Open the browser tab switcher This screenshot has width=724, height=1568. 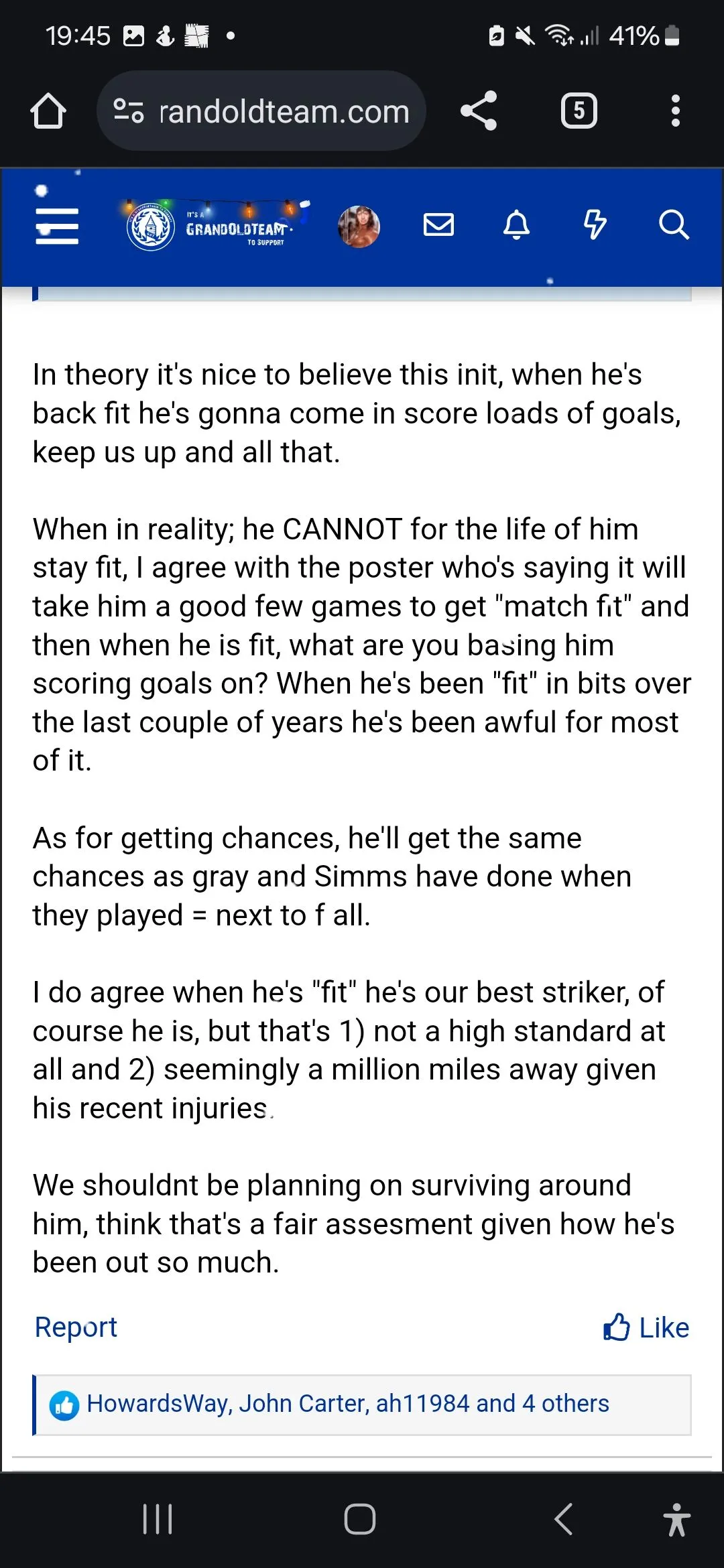point(579,111)
